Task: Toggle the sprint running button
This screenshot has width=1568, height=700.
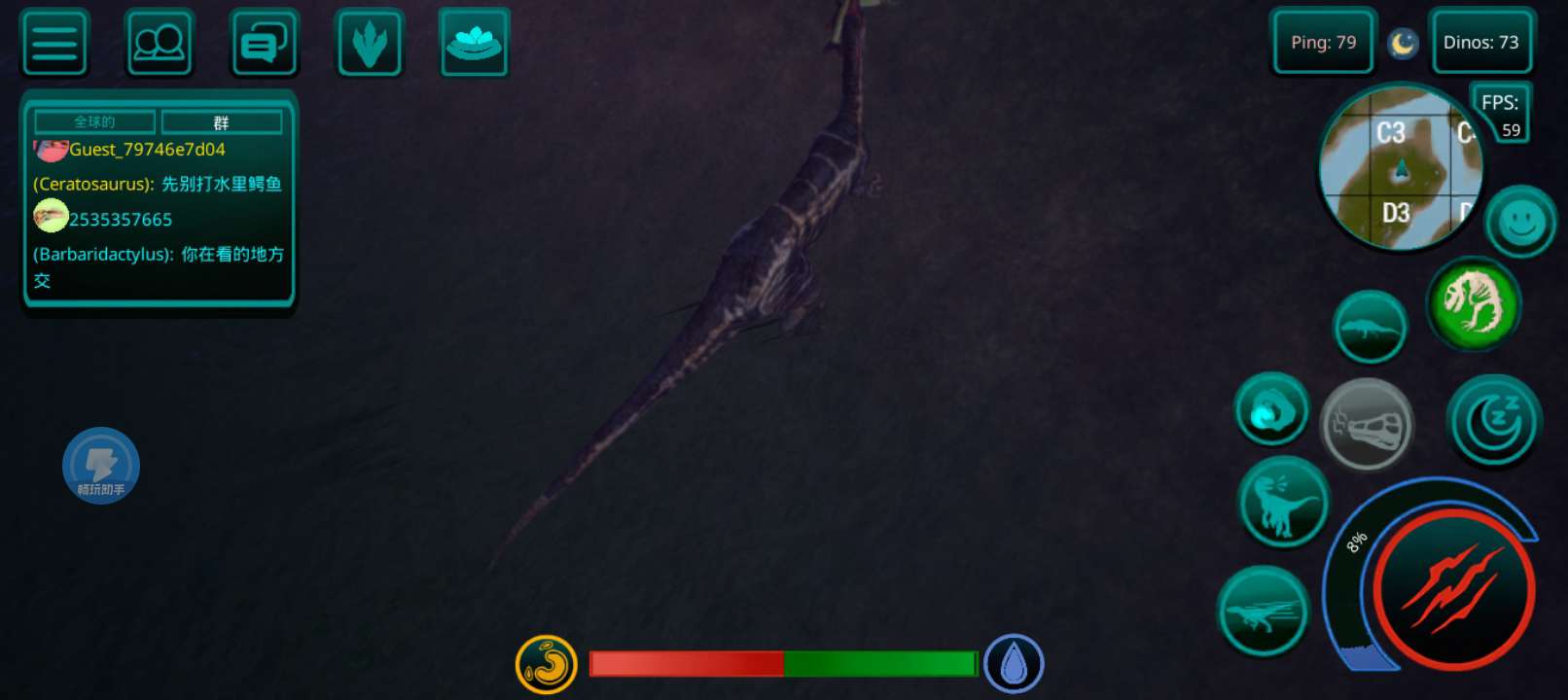Action: (1263, 612)
